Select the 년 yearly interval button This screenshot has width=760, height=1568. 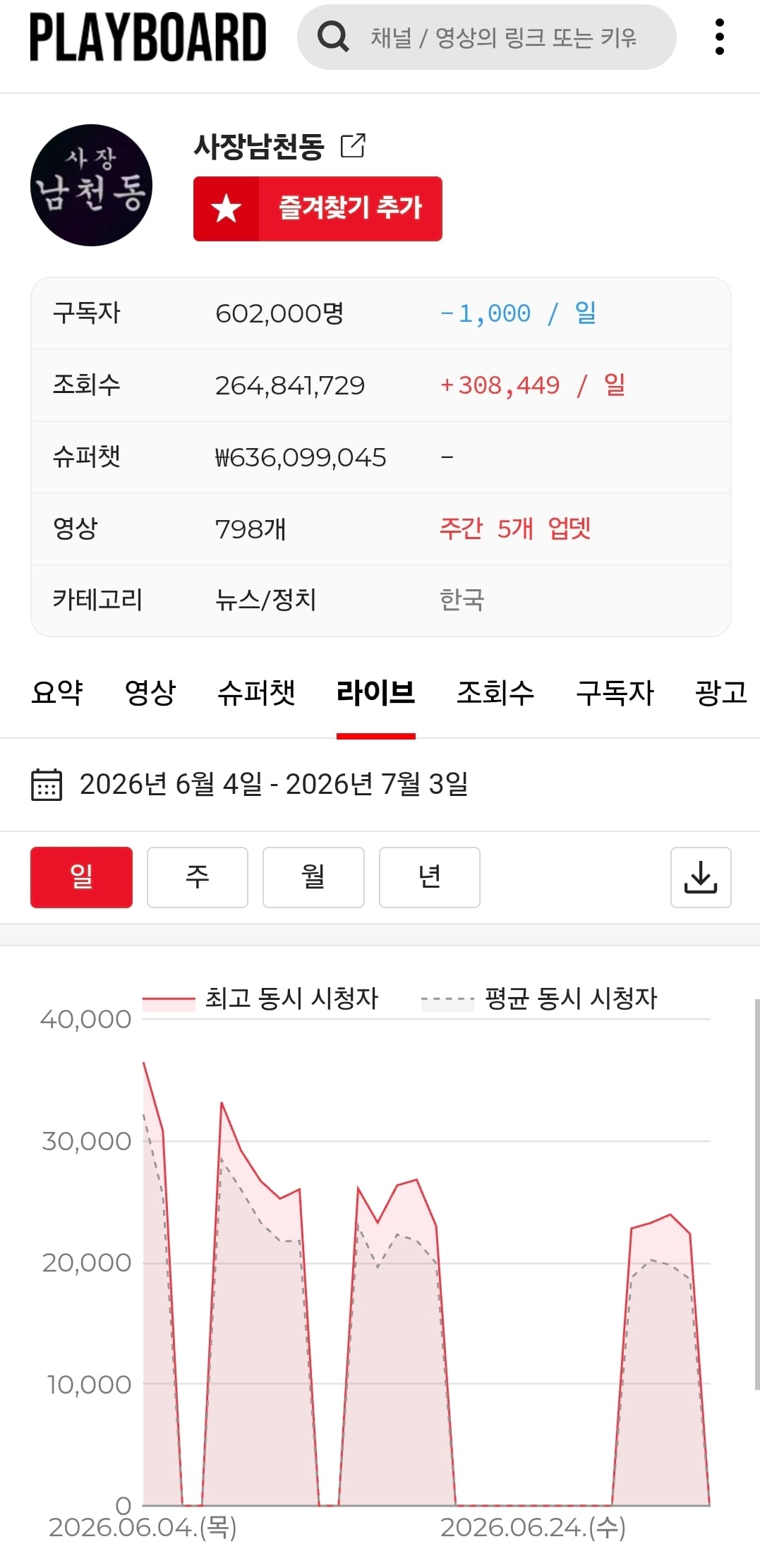tap(430, 877)
